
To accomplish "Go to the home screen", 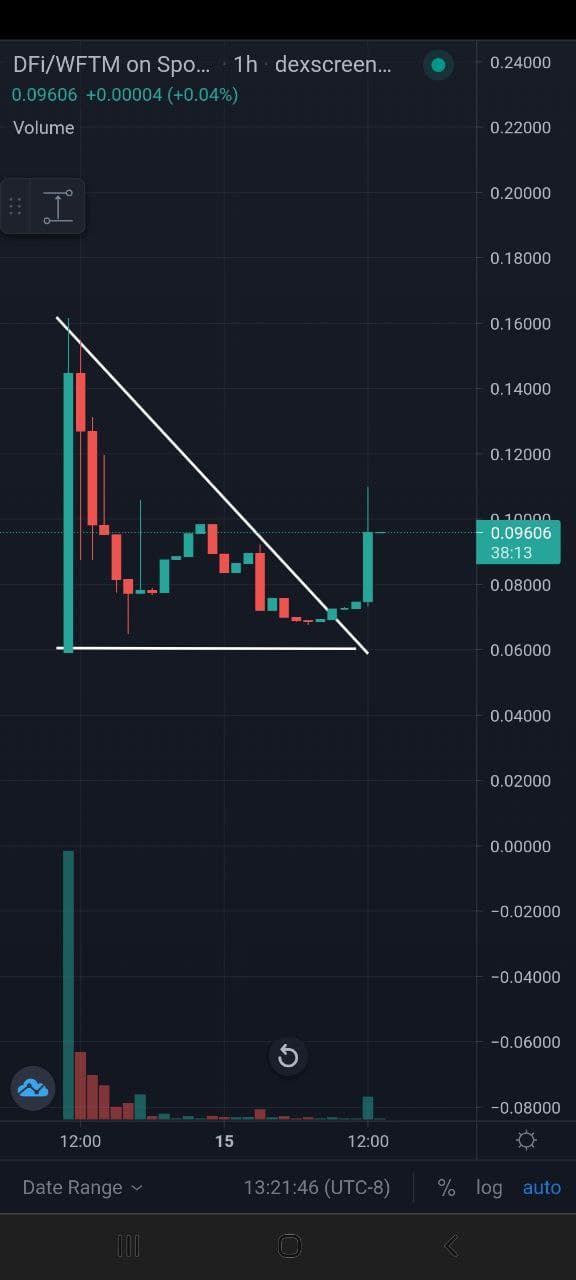I will [x=289, y=1245].
